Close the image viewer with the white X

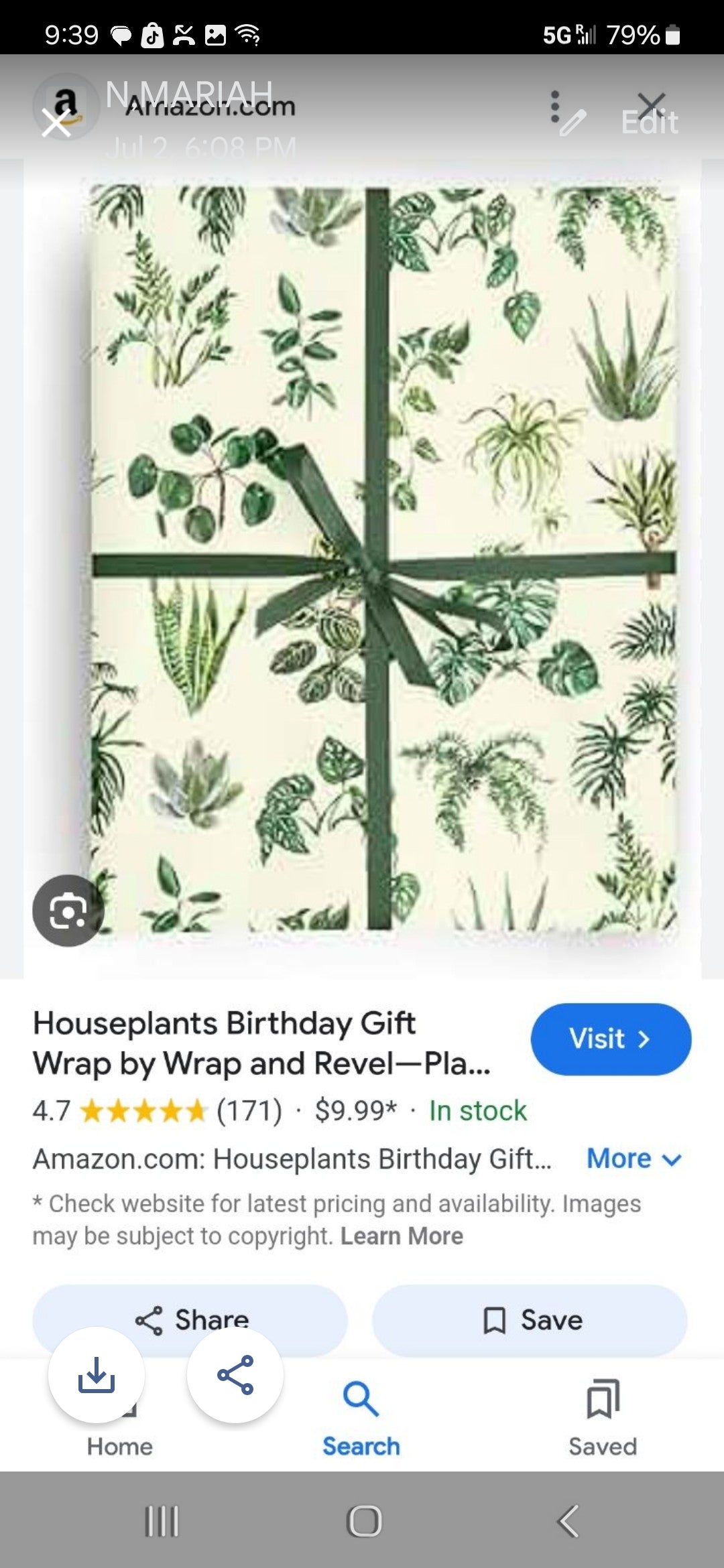(x=56, y=123)
